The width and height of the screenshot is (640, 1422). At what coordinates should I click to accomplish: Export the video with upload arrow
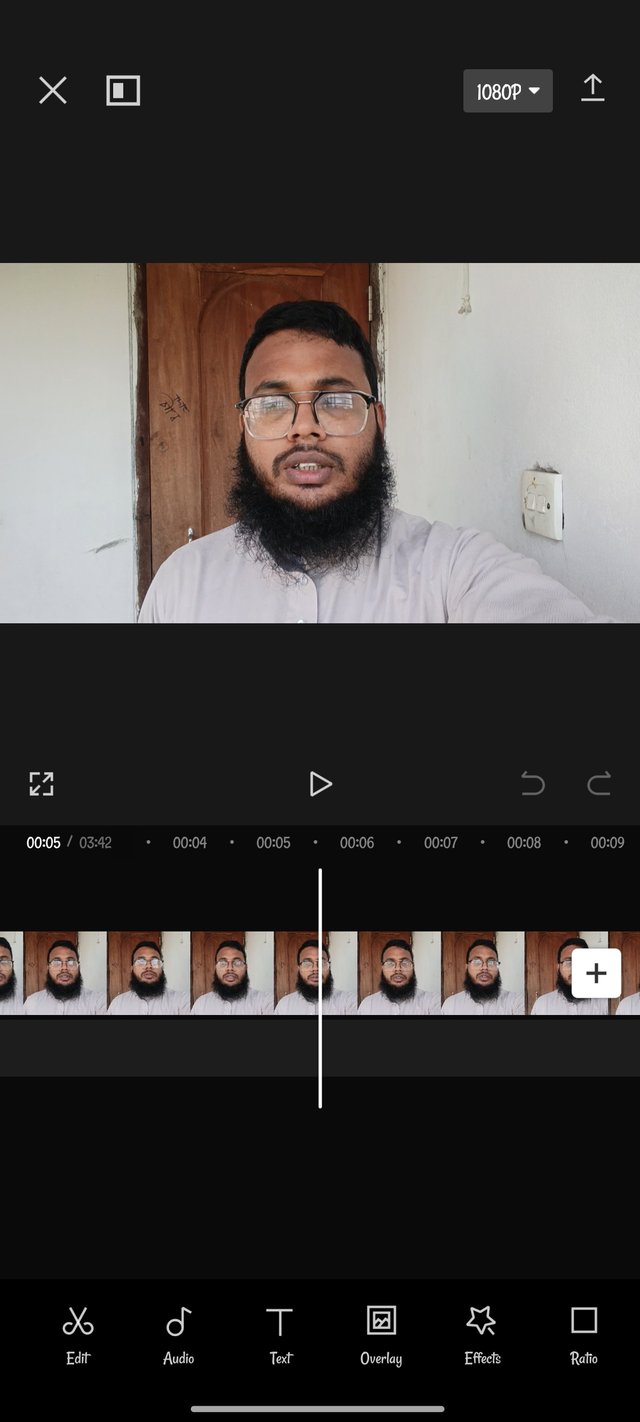point(592,89)
